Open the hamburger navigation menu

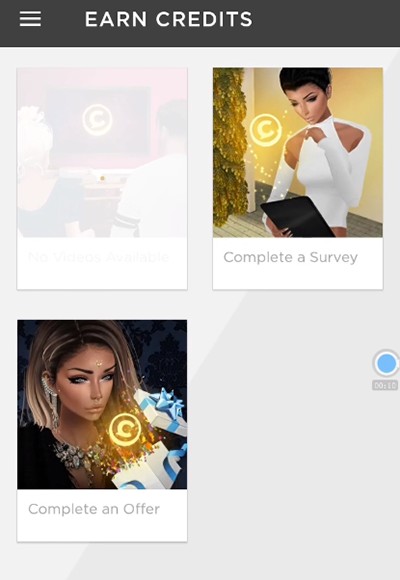point(30,19)
